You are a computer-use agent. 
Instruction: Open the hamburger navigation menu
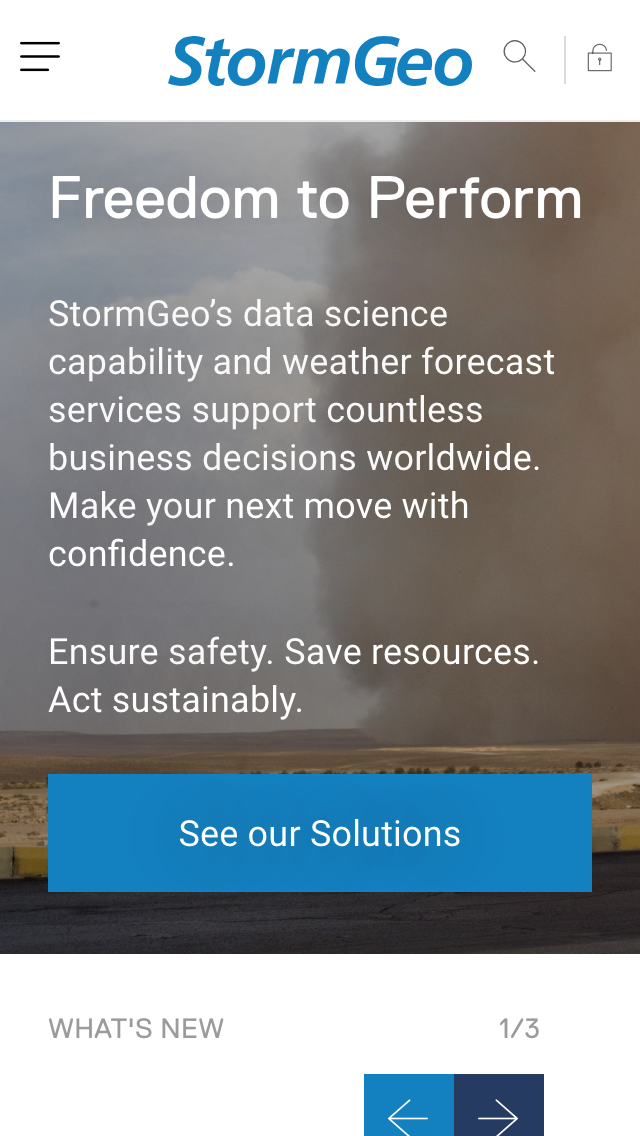[40, 57]
